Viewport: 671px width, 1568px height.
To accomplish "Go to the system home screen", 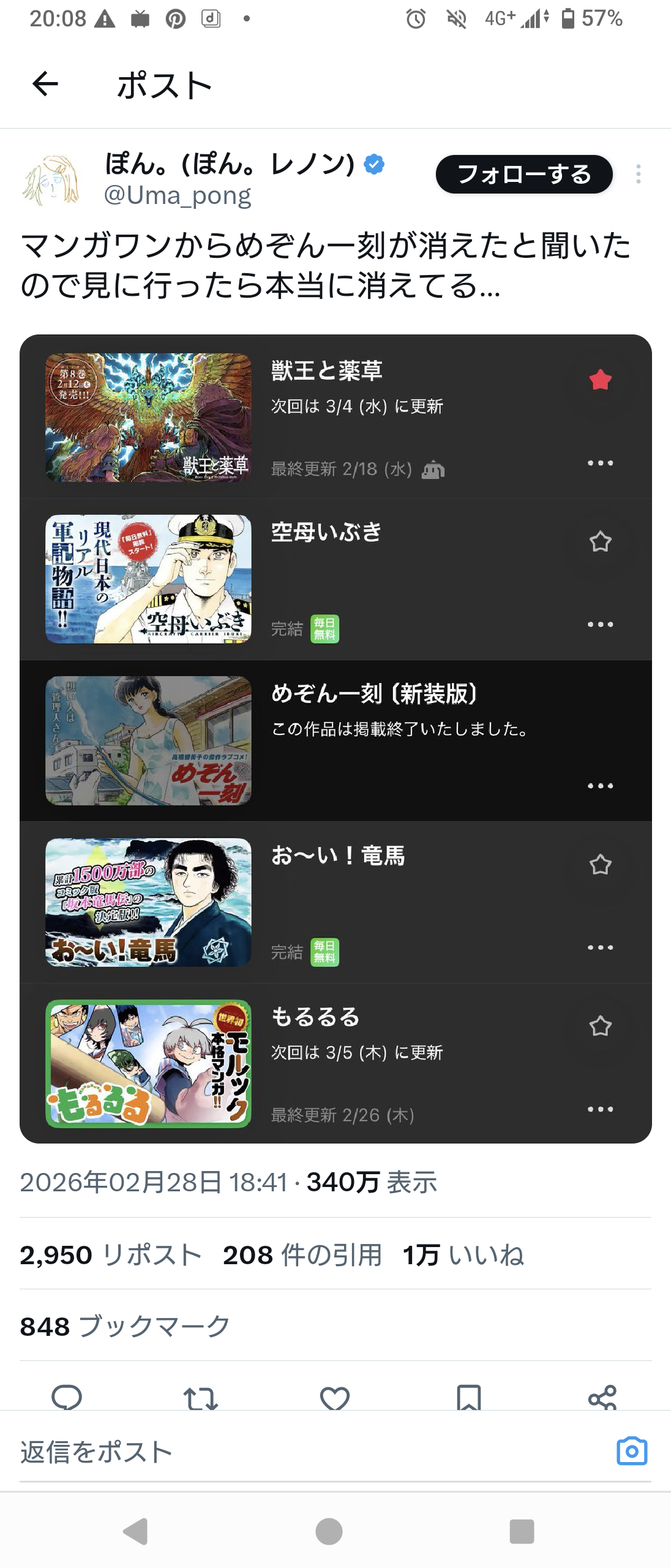I will pyautogui.click(x=329, y=1531).
